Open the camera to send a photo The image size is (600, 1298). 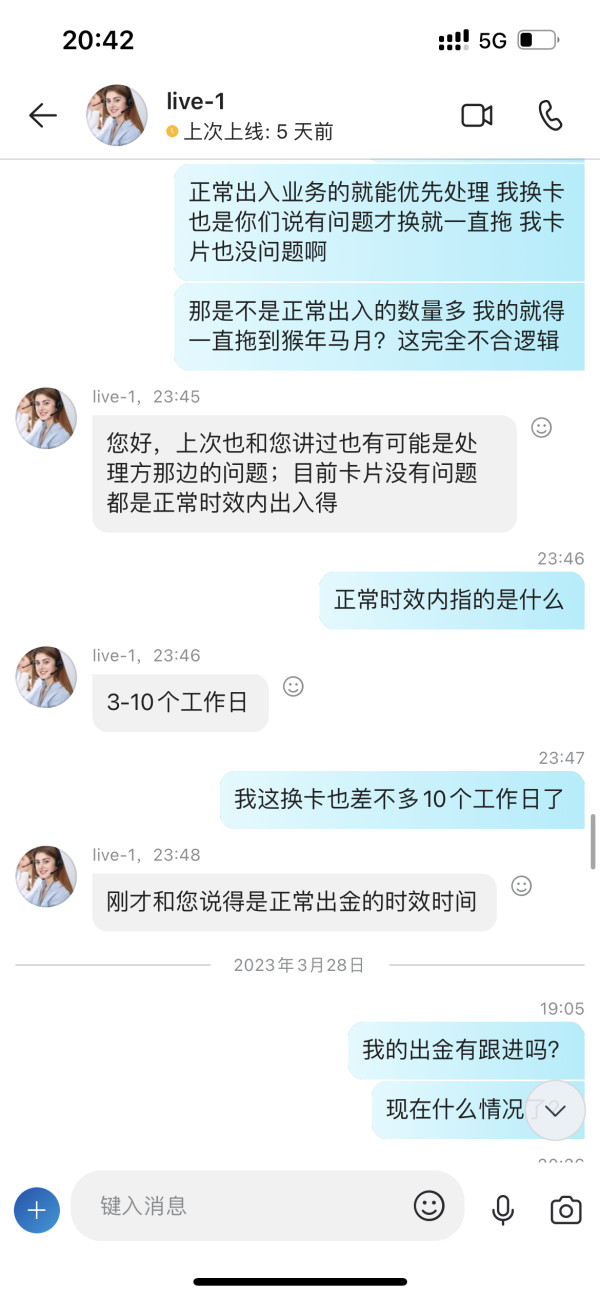[x=566, y=1210]
